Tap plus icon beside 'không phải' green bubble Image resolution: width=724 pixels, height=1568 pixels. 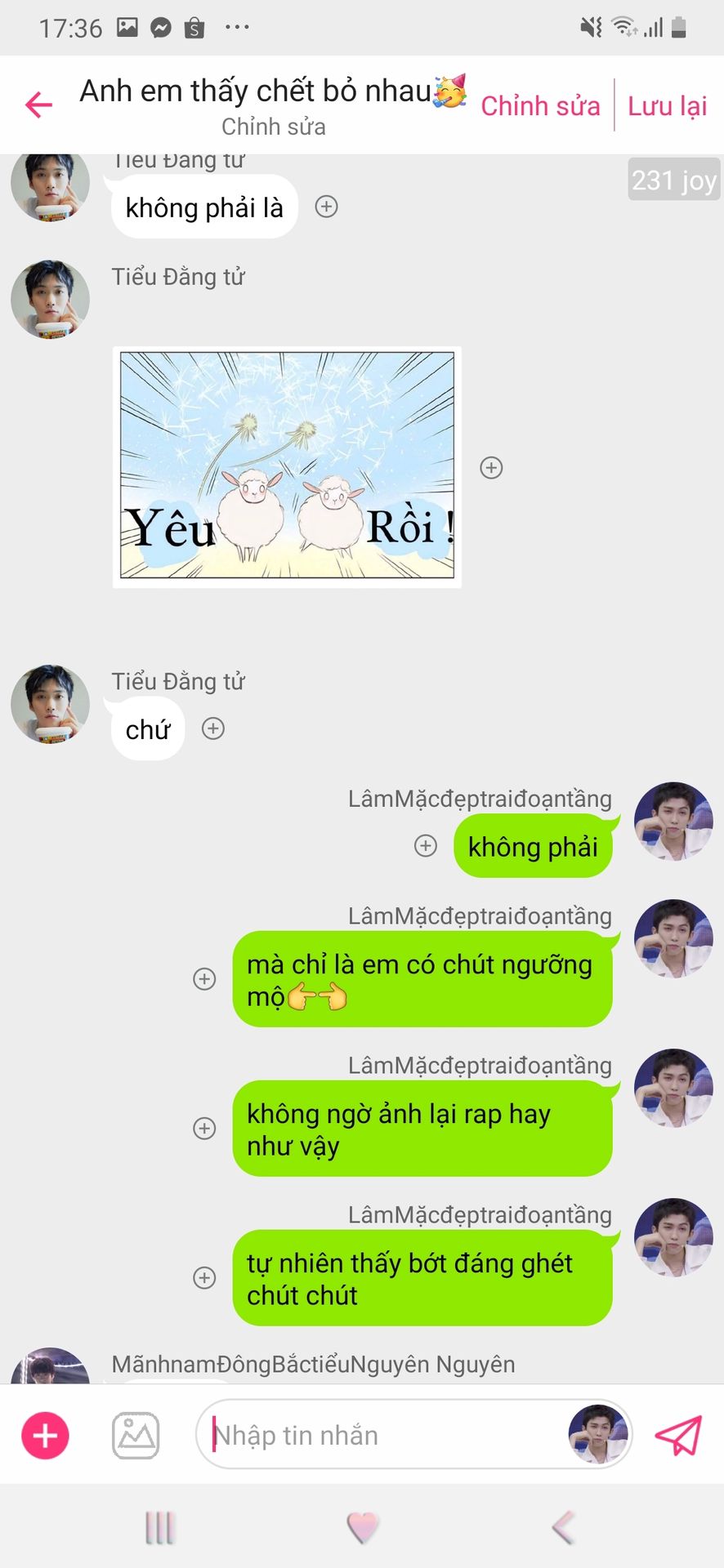click(425, 846)
